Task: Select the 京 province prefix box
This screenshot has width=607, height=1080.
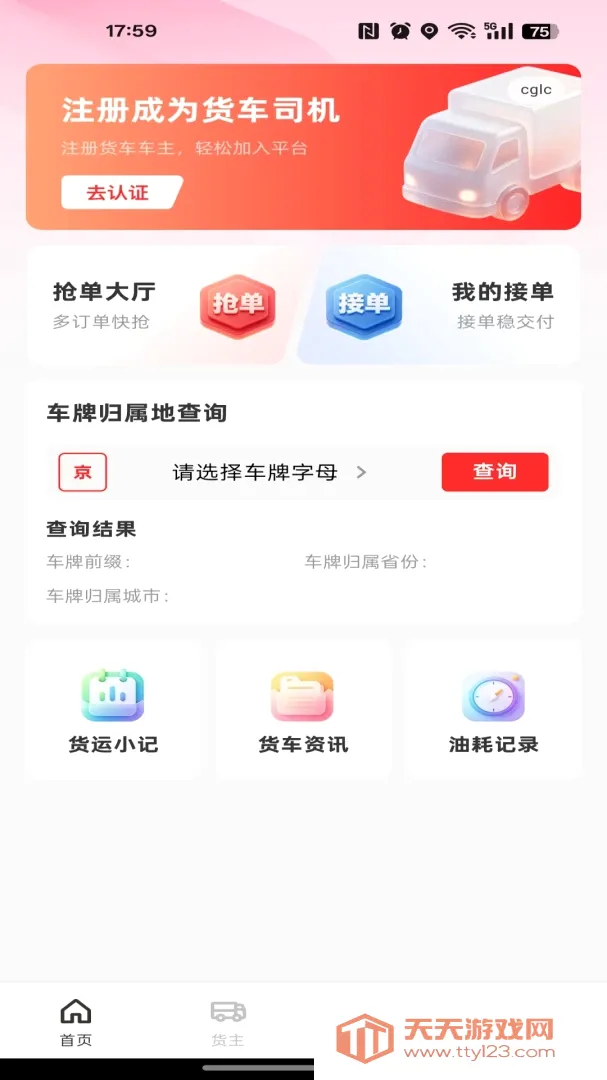Action: pos(83,472)
